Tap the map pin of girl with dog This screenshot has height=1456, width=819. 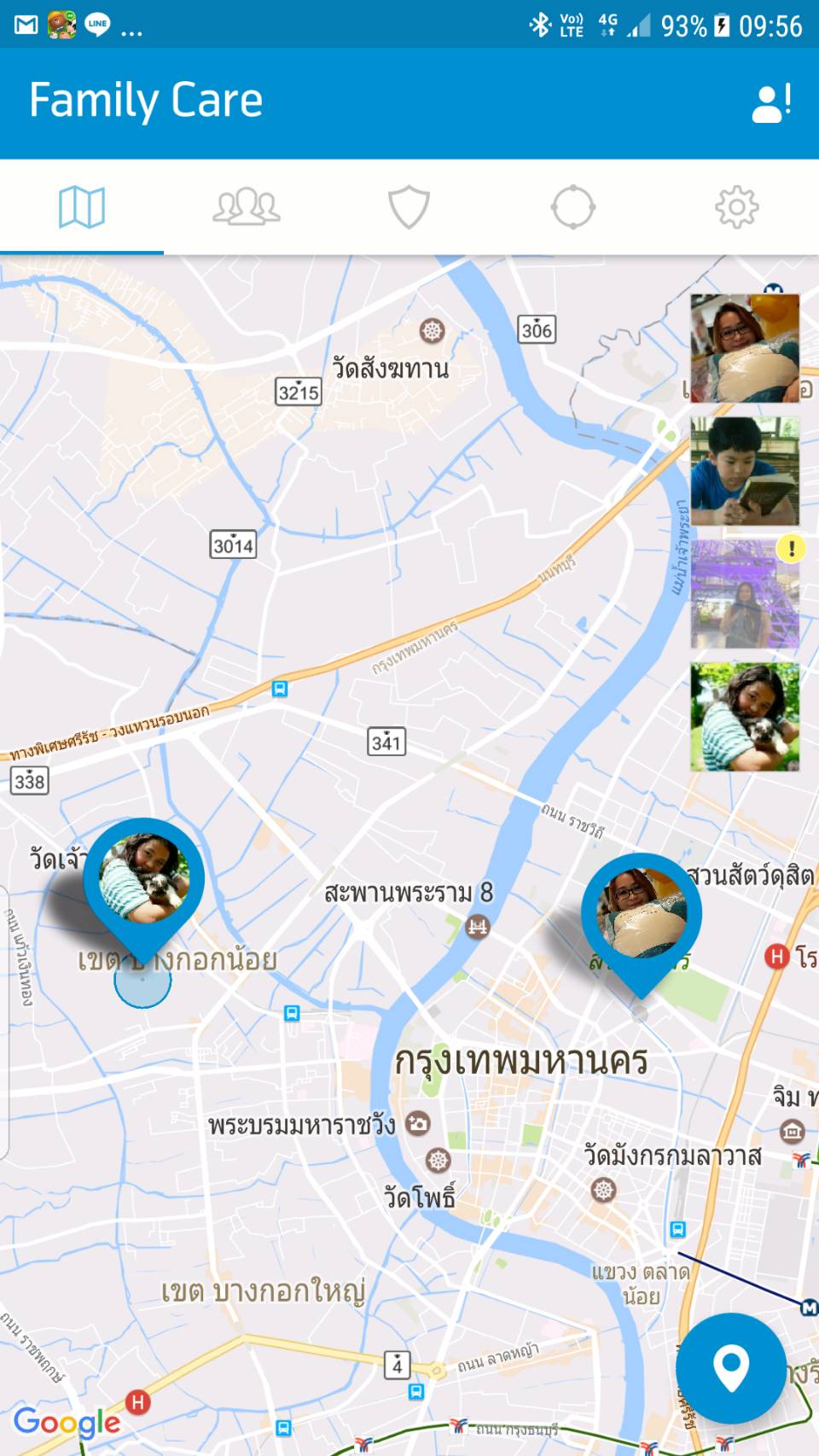[x=143, y=880]
